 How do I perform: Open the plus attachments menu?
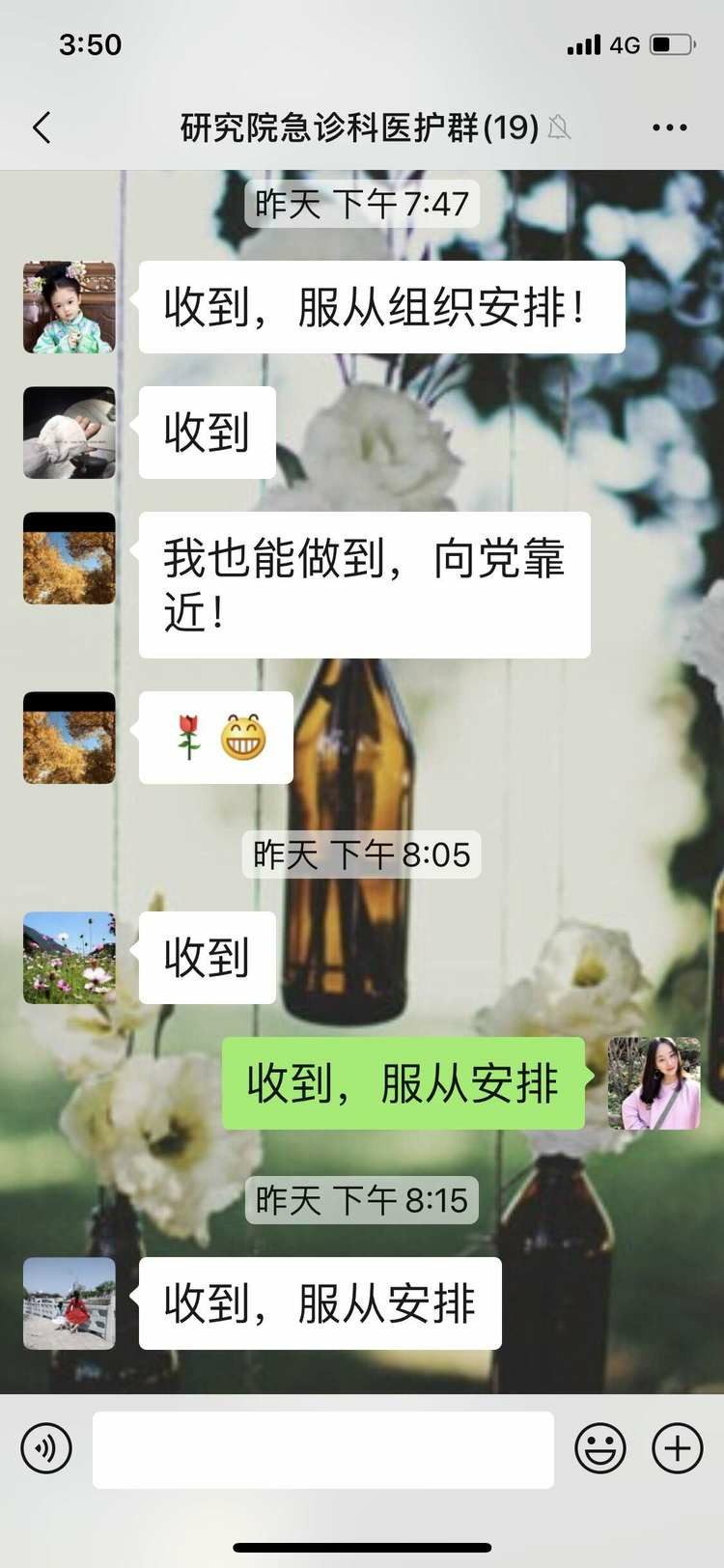click(x=678, y=1448)
